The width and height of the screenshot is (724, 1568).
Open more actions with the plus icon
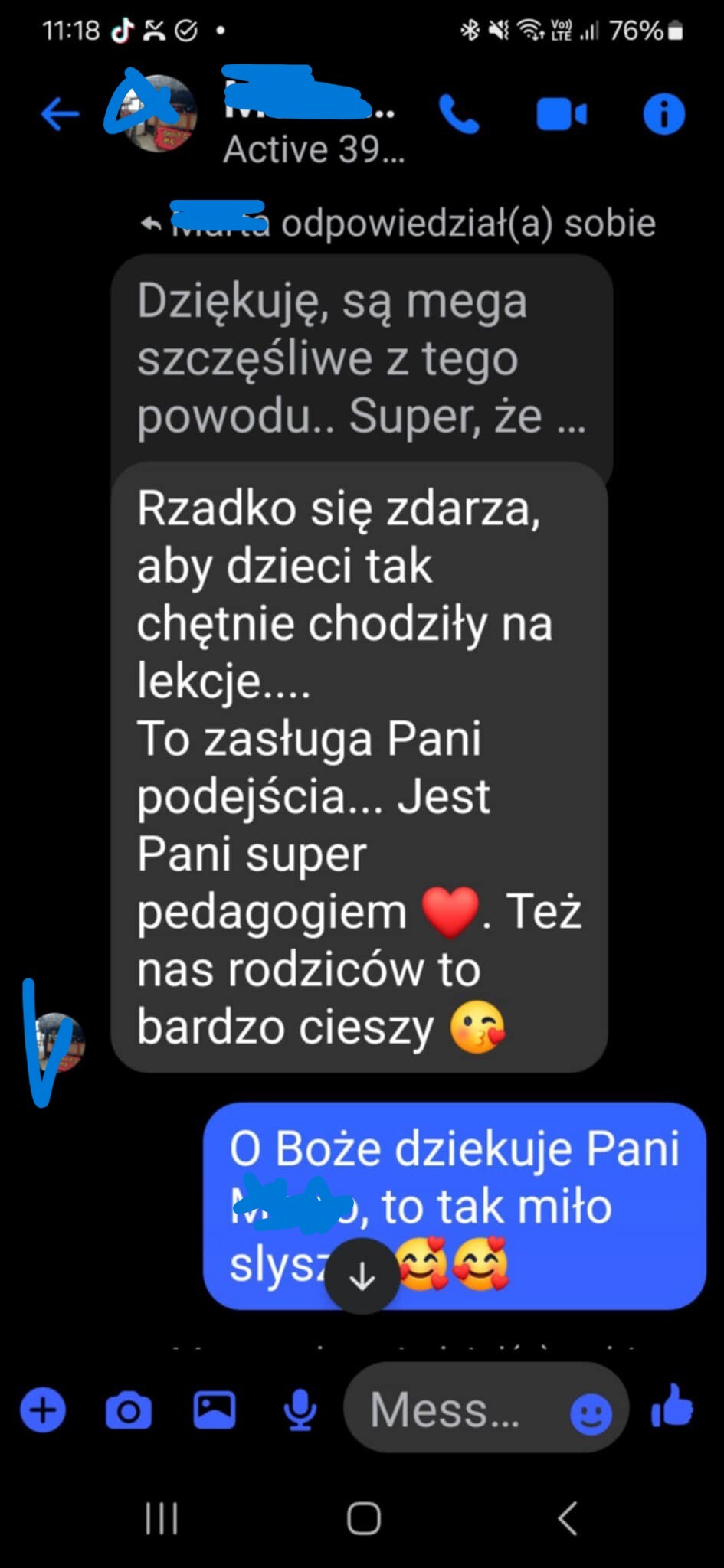43,1410
